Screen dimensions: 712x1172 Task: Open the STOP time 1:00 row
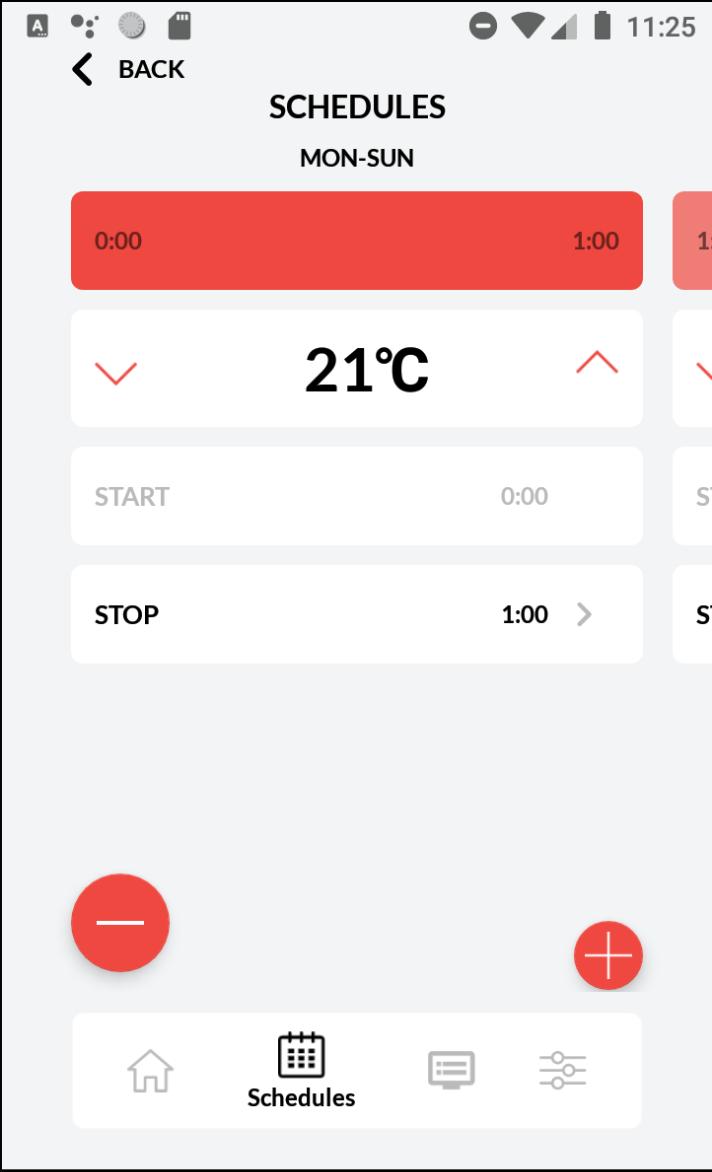pyautogui.click(x=356, y=614)
